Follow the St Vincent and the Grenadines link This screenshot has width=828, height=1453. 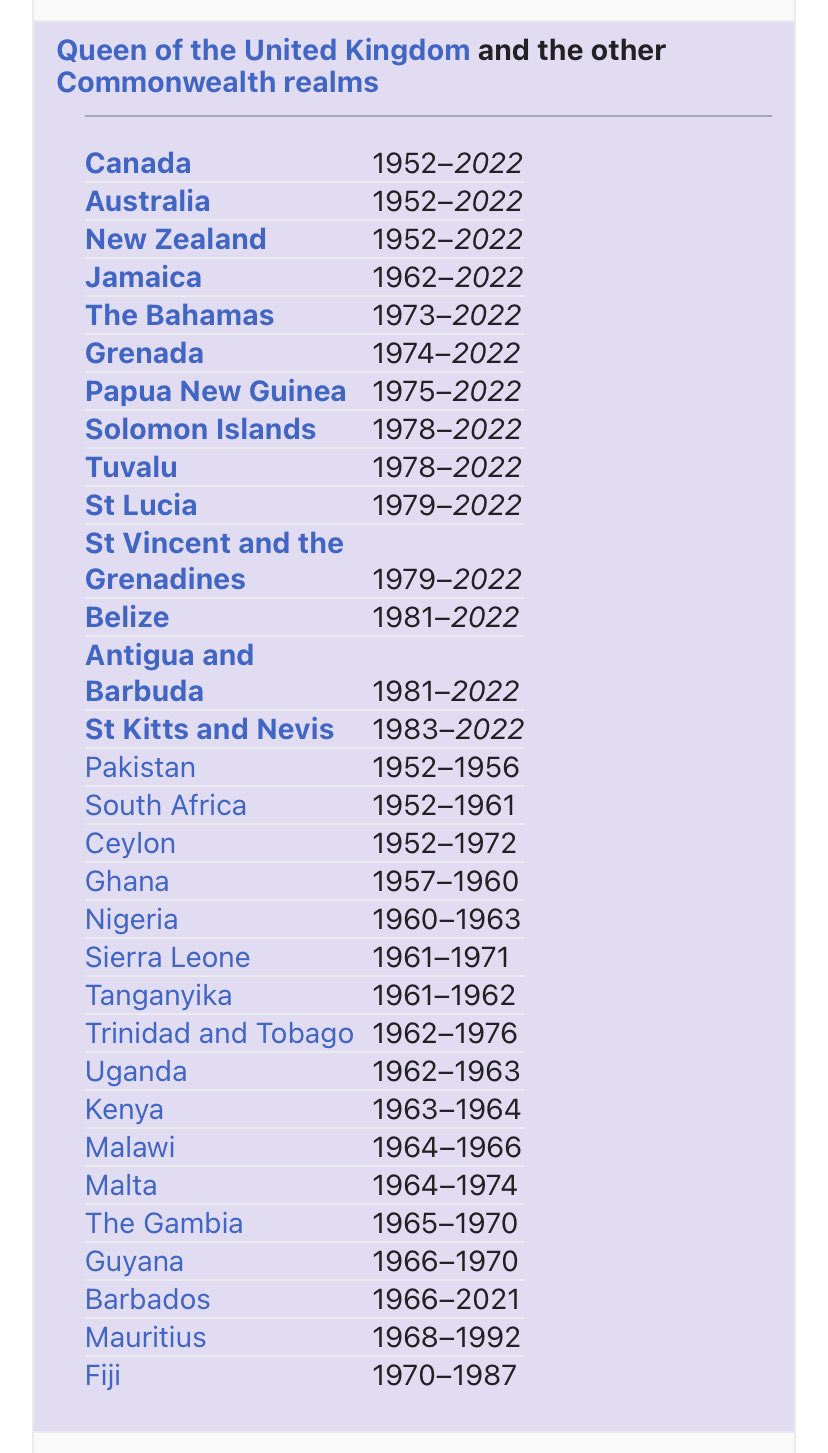214,561
